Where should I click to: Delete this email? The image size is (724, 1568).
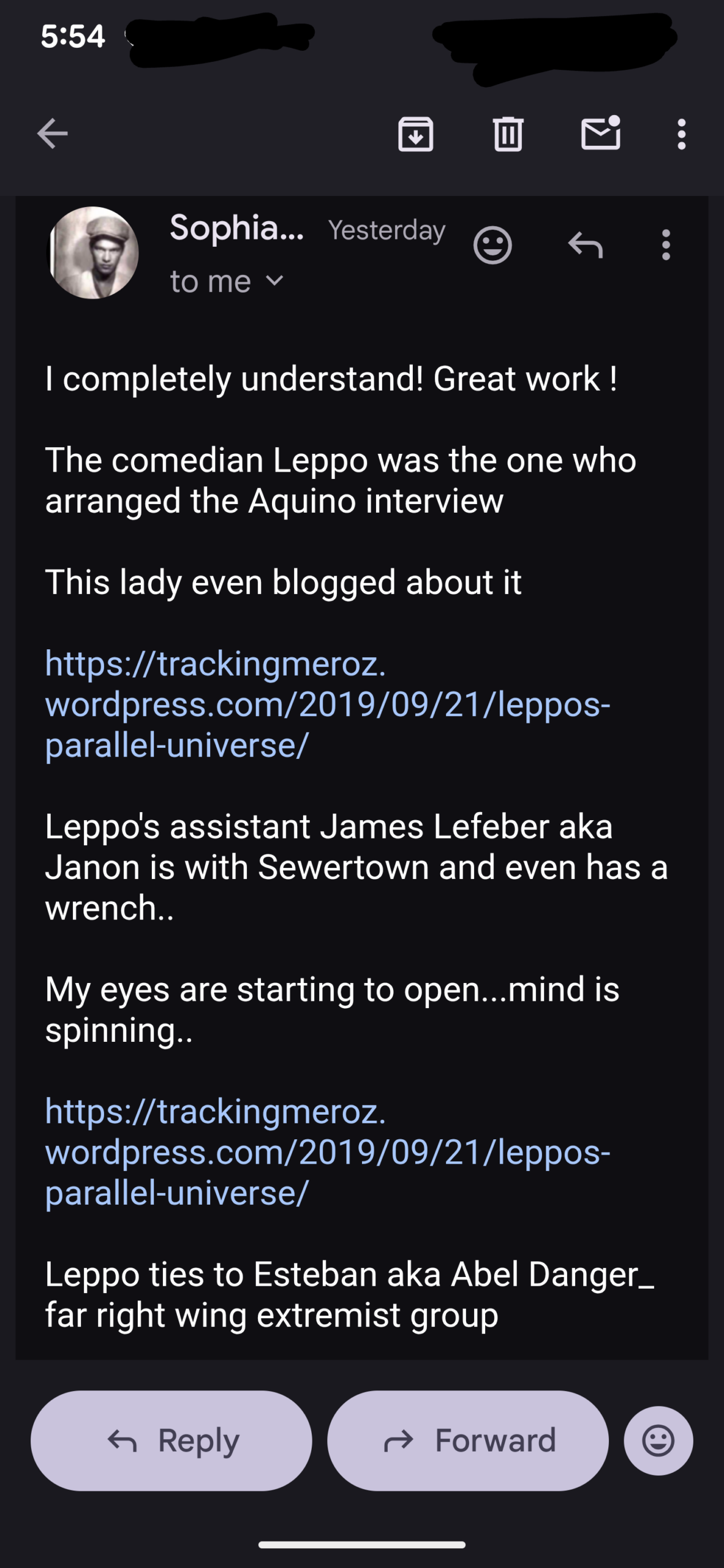[x=508, y=134]
